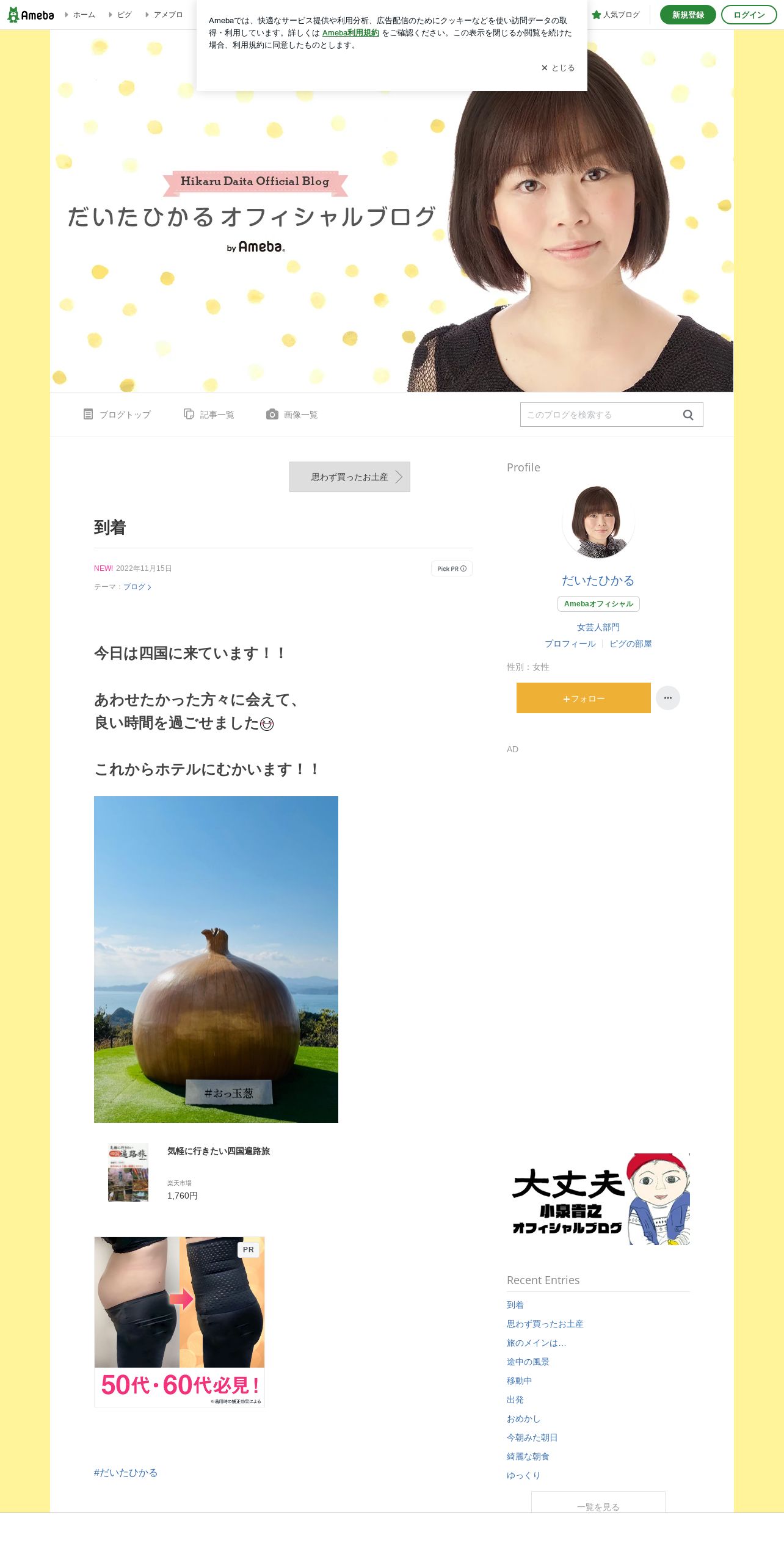Tap the magnifier search icon
This screenshot has height=1568, width=784.
pos(688,415)
